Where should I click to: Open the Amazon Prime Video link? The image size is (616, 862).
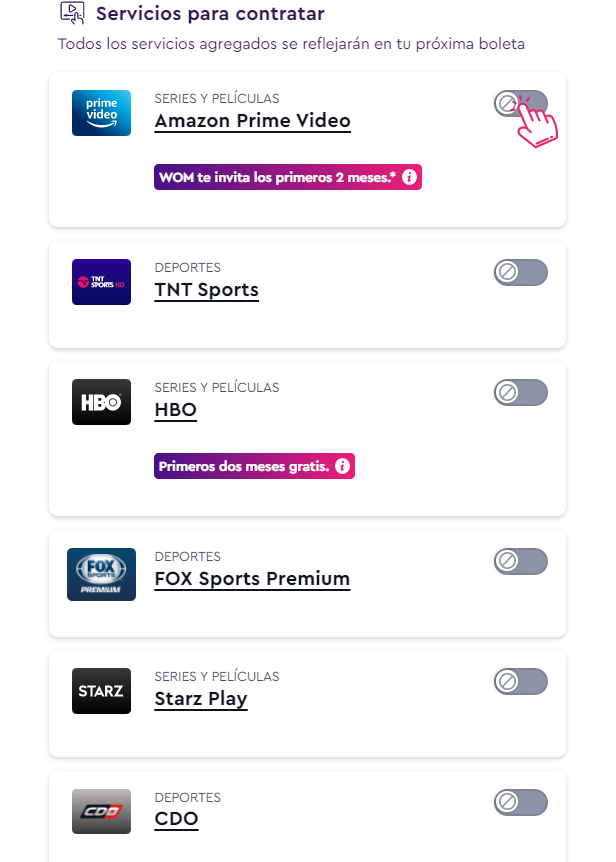(252, 121)
